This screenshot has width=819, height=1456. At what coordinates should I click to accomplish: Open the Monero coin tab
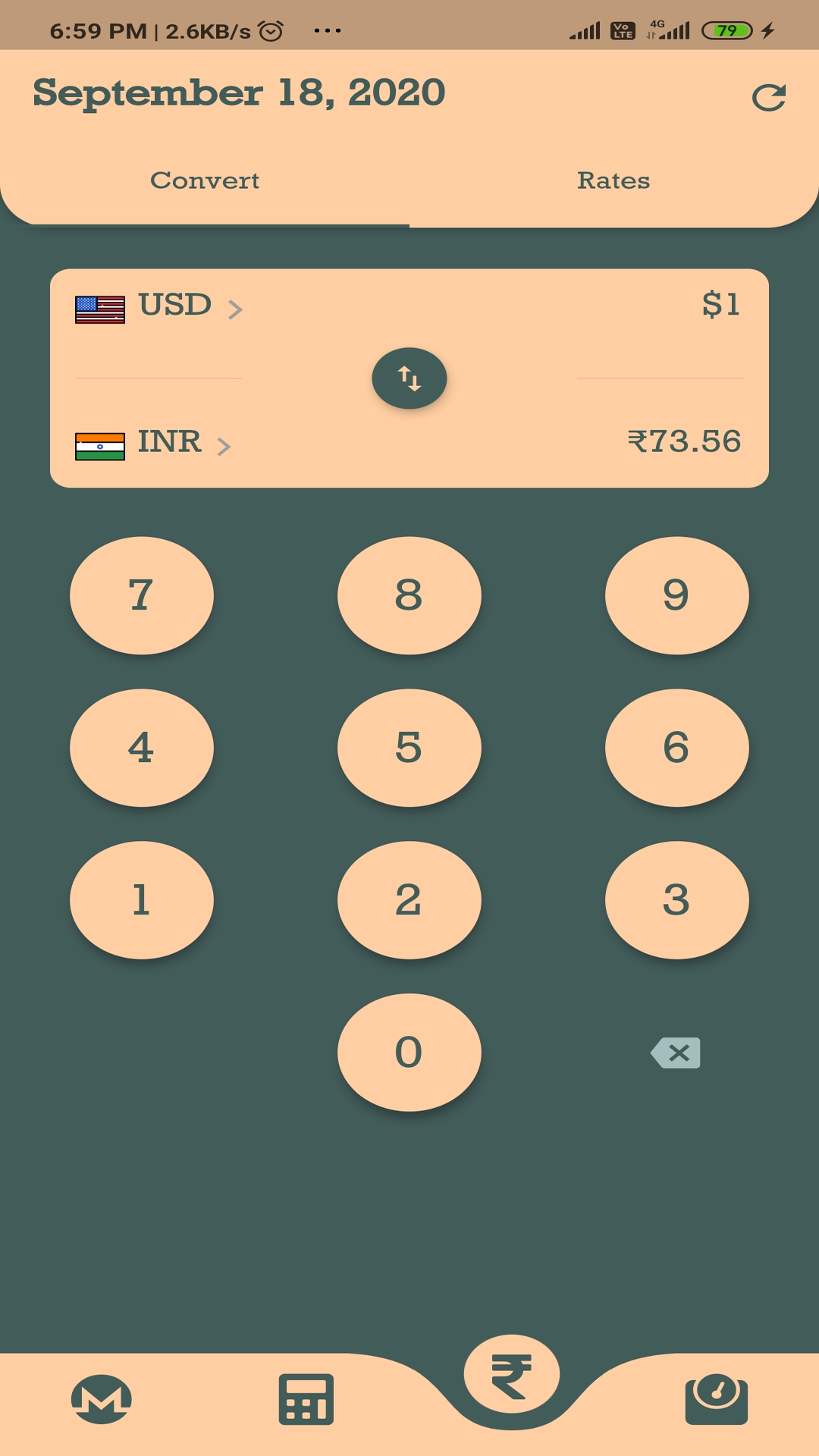coord(102,1399)
